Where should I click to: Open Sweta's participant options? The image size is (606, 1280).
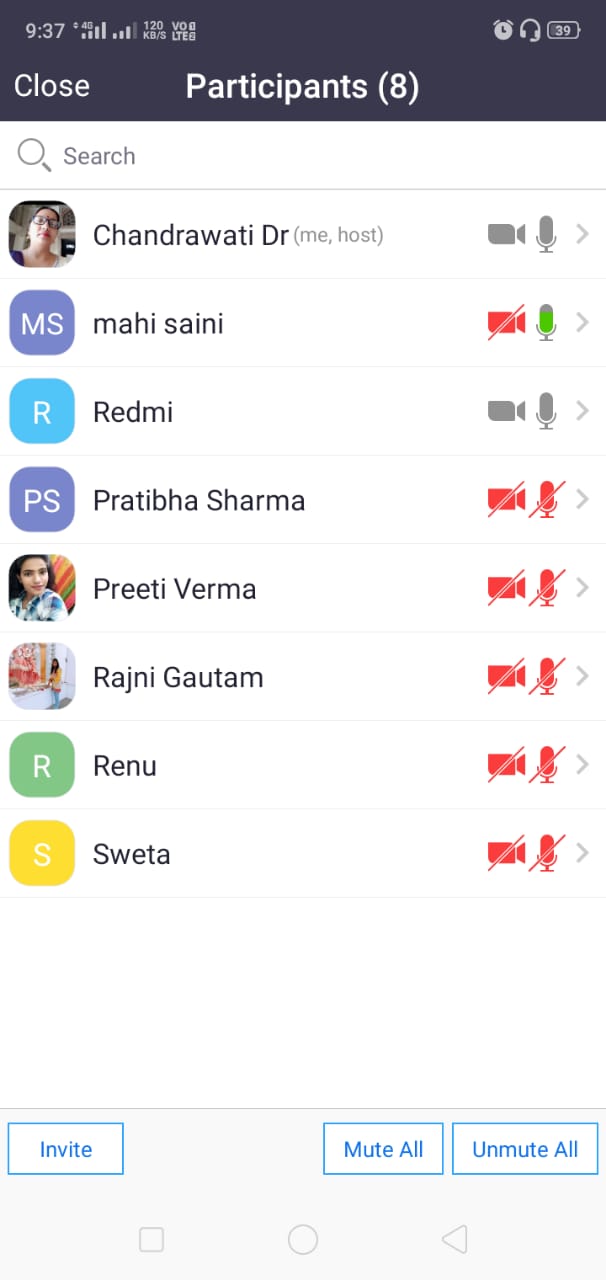pos(303,854)
